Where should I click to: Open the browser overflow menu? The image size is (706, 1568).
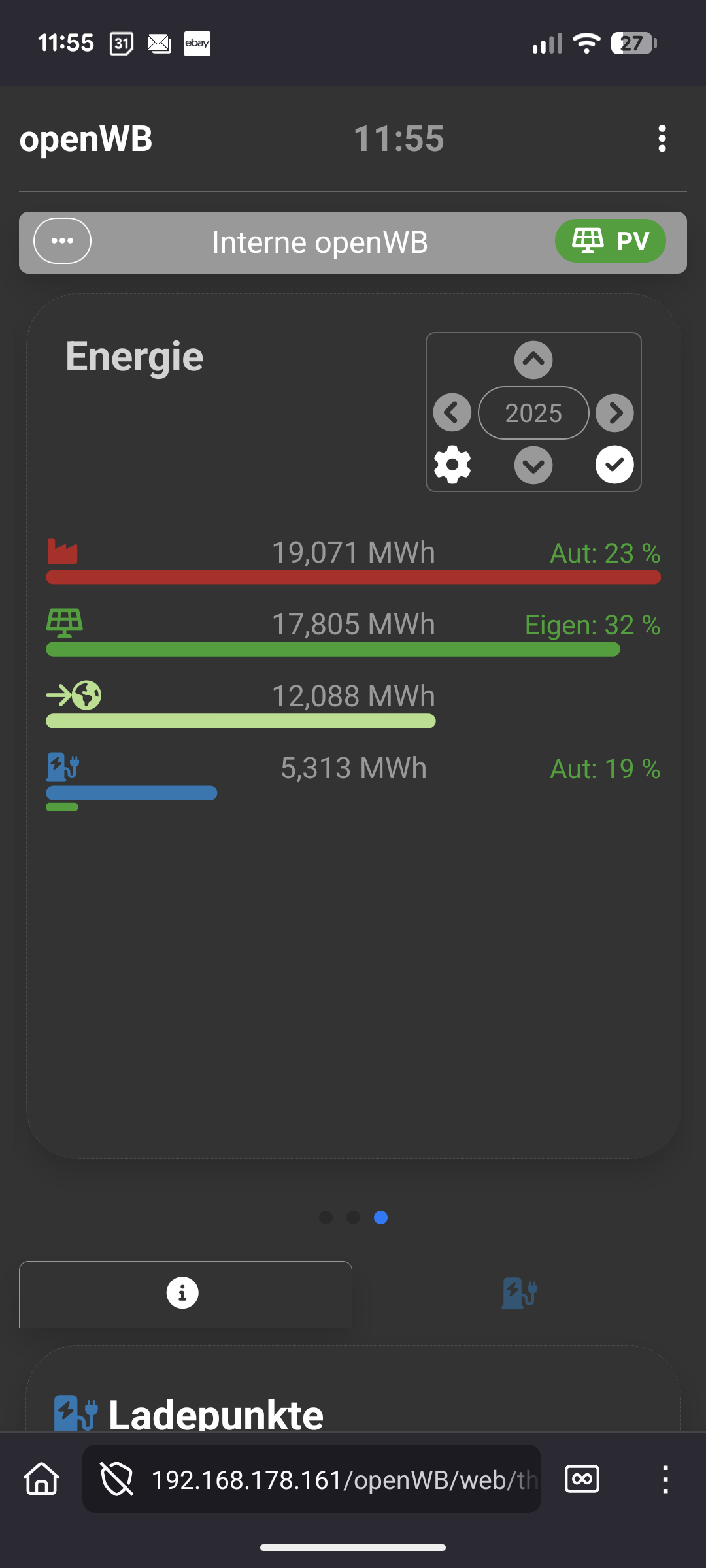[665, 1479]
